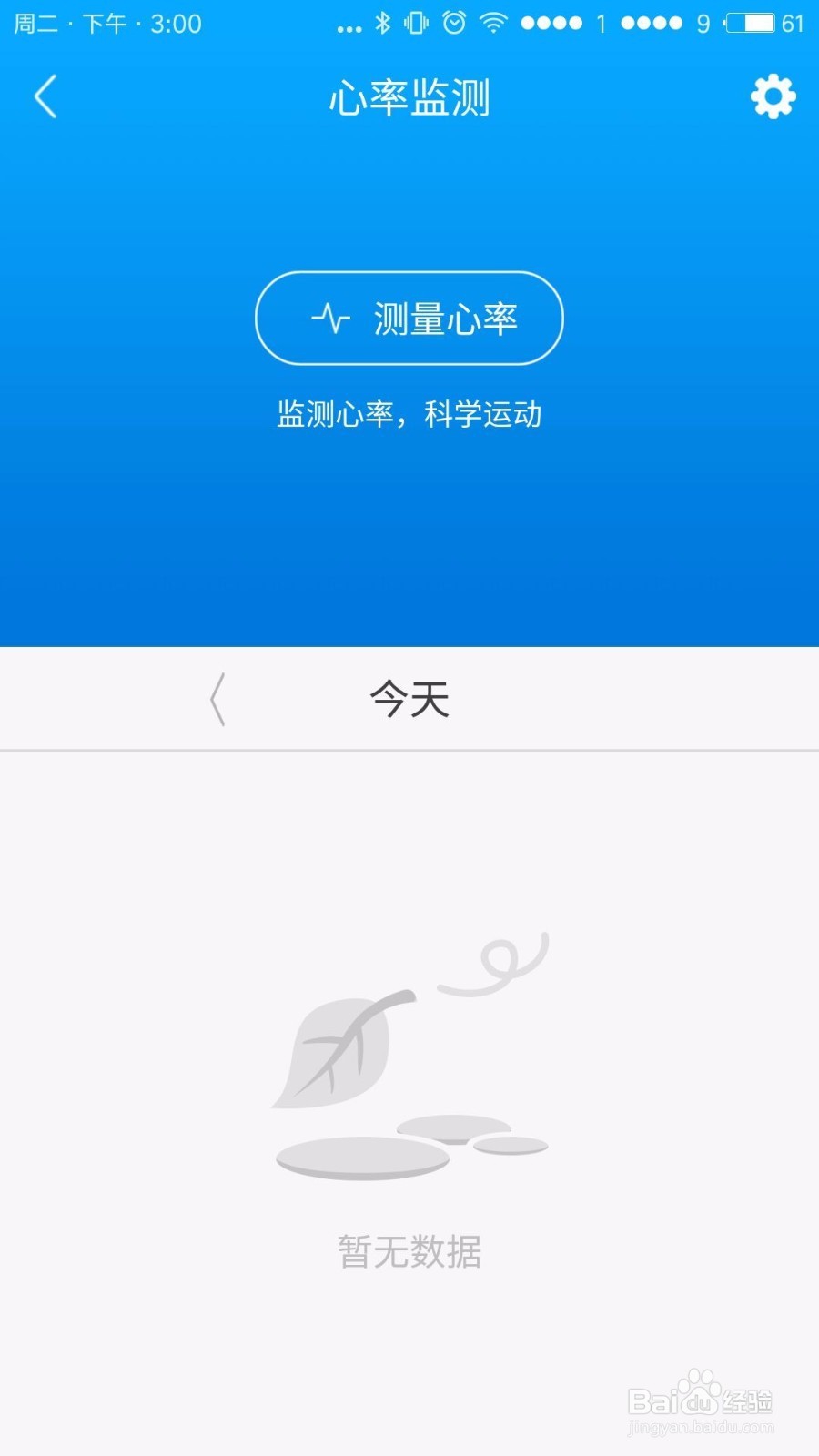This screenshot has width=819, height=1456.
Task: Tap the 监测心率，科学运动 caption text
Action: tap(408, 415)
